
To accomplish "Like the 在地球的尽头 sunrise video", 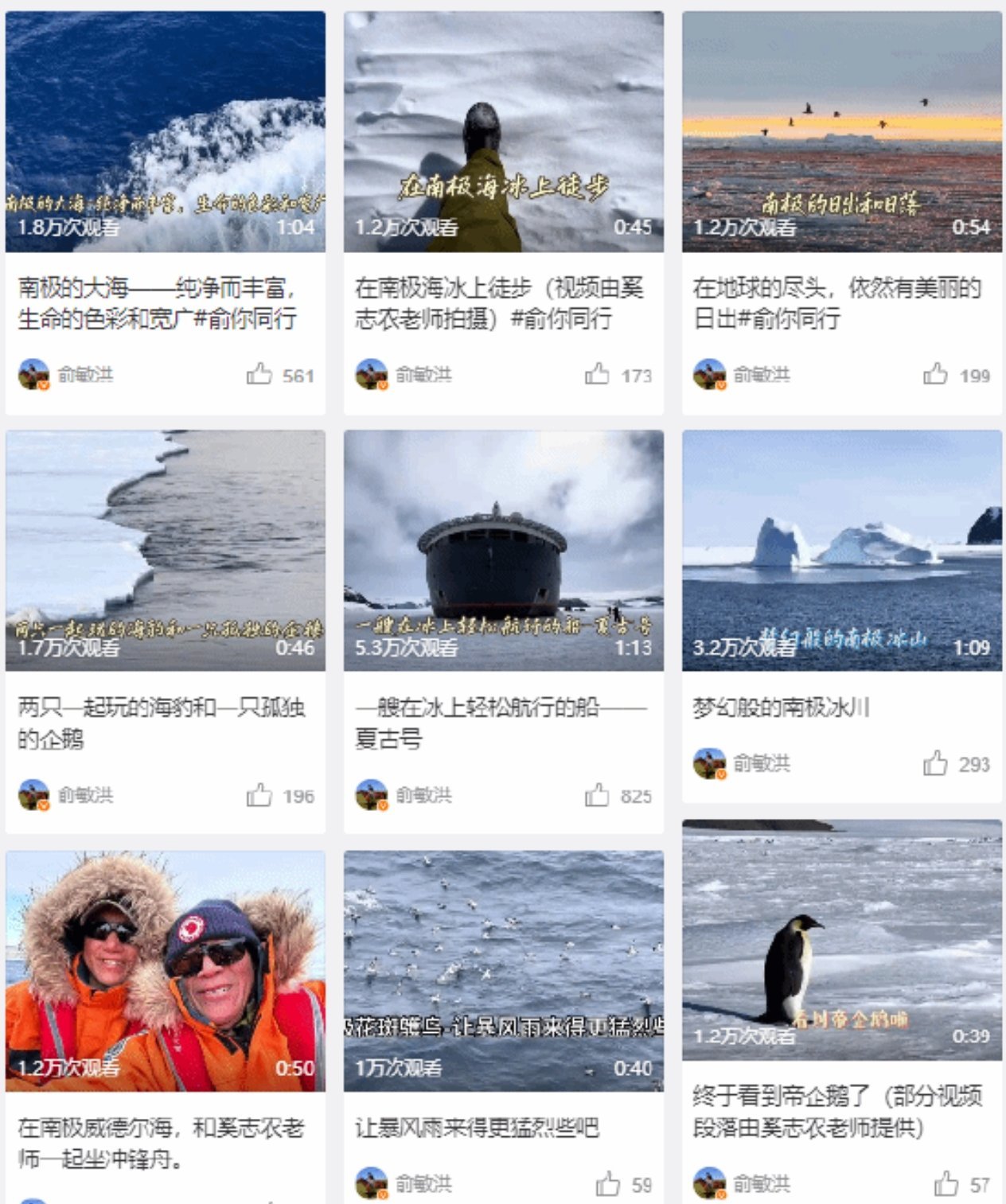I will tap(936, 374).
